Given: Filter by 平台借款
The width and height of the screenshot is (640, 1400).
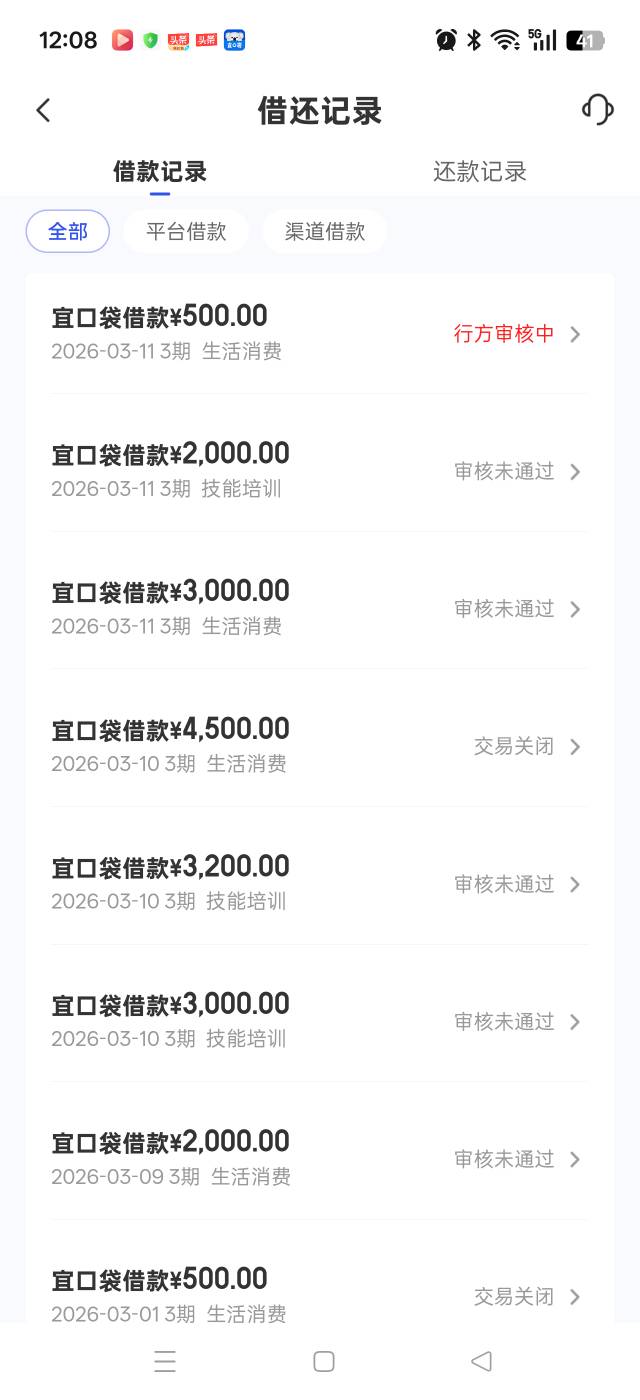Looking at the screenshot, I should tap(186, 232).
